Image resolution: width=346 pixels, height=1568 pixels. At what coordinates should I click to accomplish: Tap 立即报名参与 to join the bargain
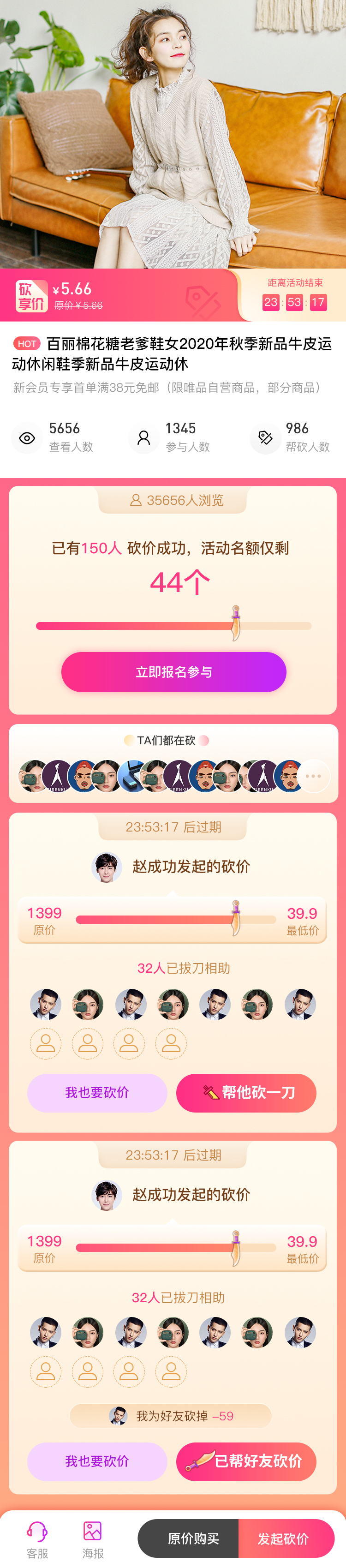(173, 671)
